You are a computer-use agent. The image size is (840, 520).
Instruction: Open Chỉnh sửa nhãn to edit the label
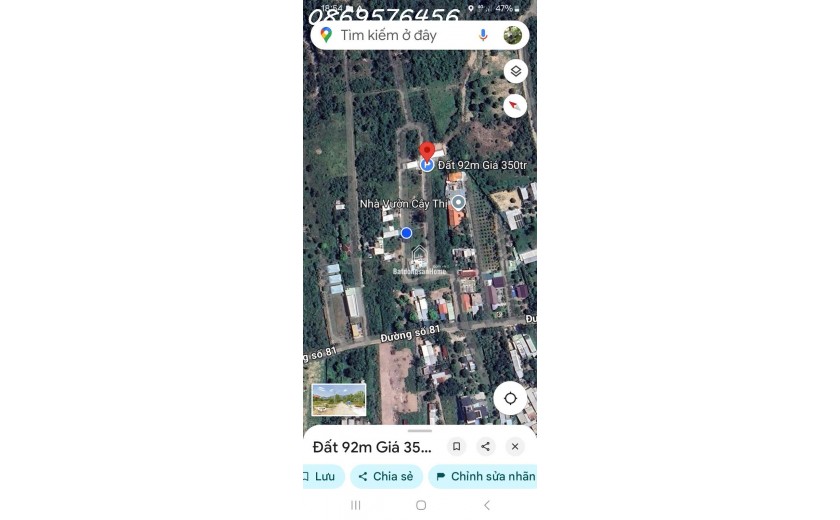pos(485,476)
